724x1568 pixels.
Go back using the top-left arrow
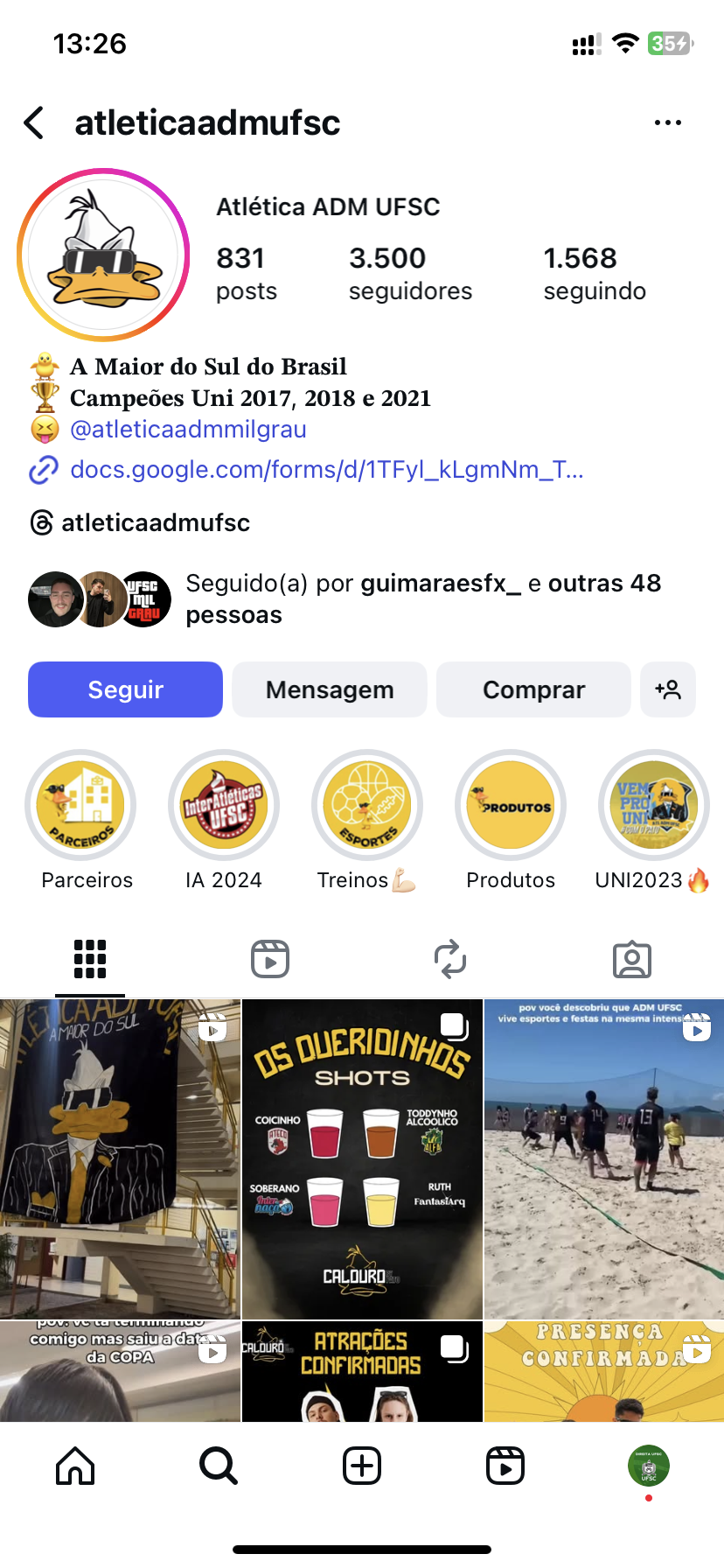(35, 123)
